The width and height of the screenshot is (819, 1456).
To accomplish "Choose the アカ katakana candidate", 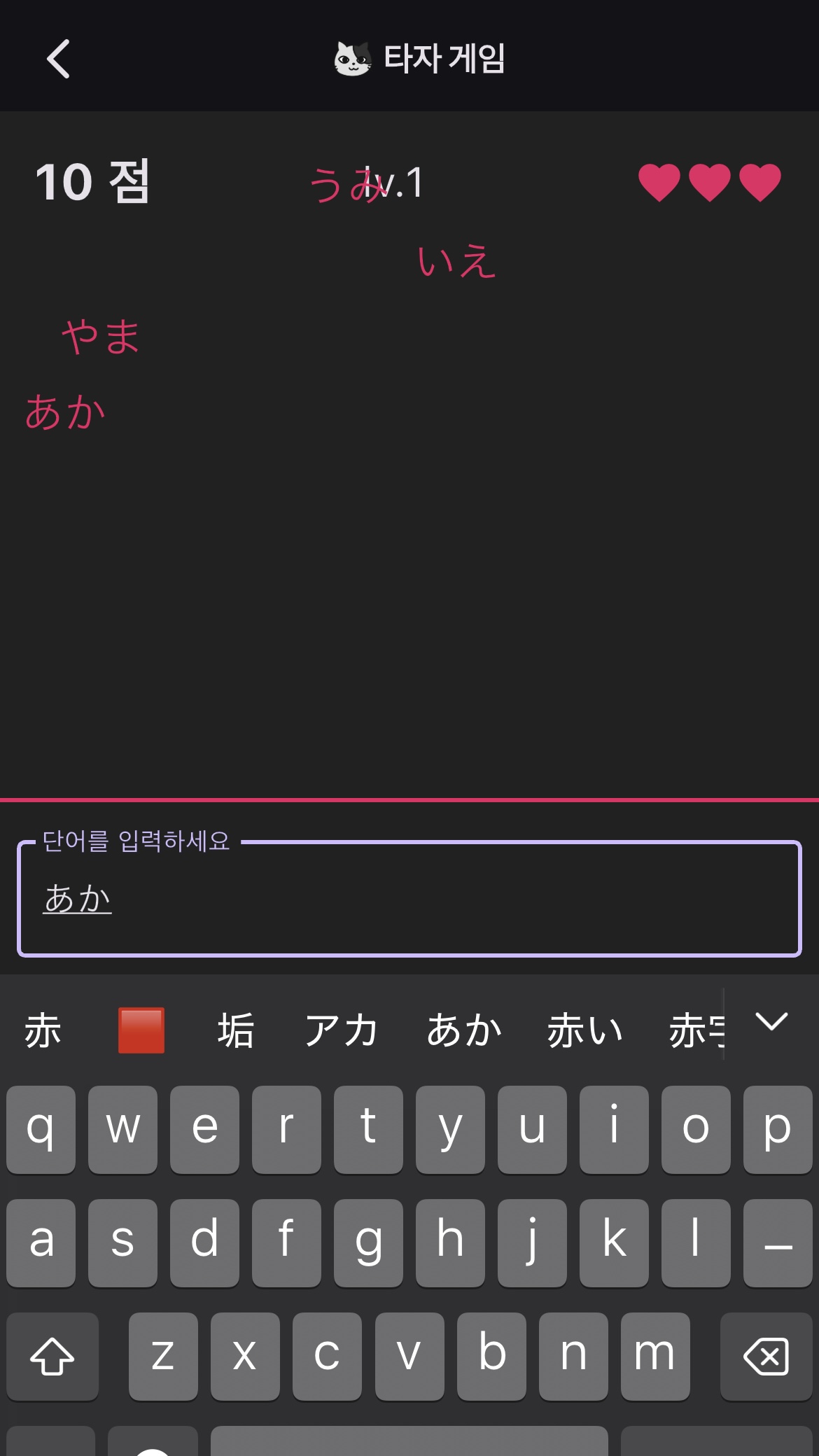I will point(342,1030).
